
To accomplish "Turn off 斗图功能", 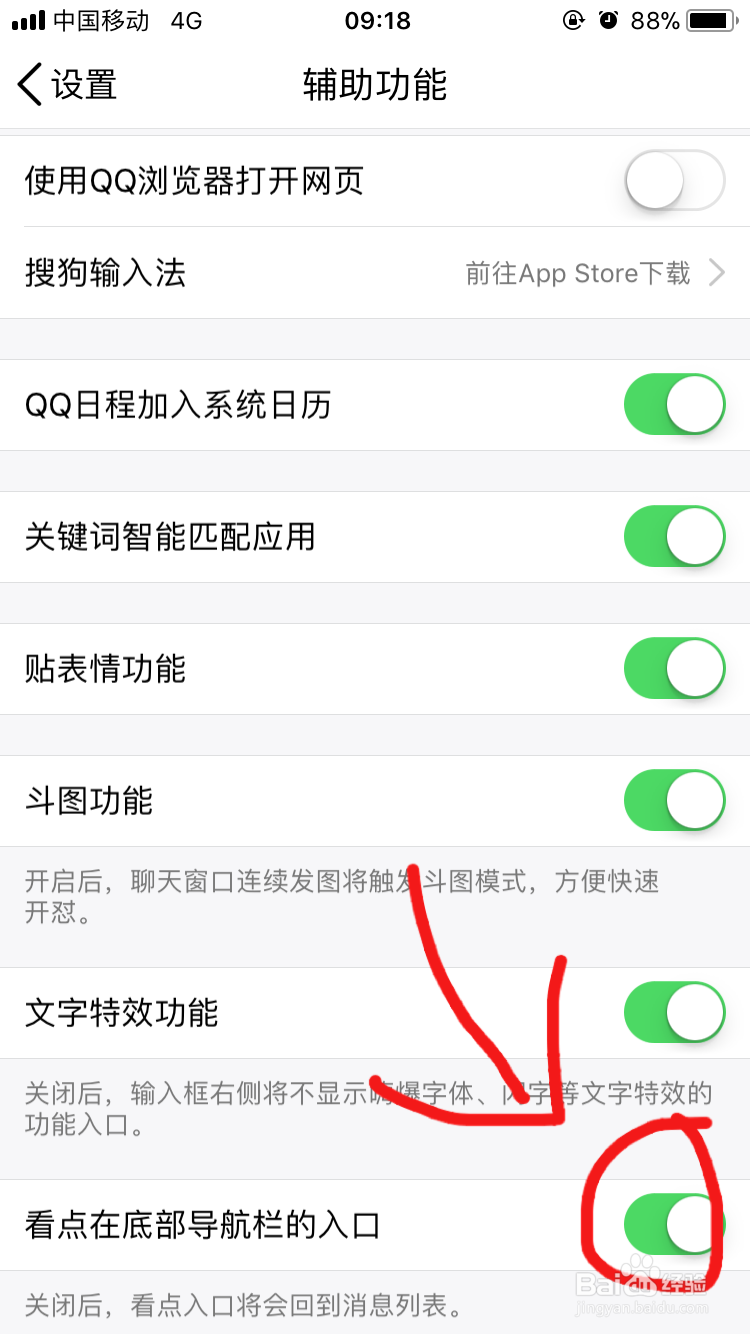I will [x=676, y=800].
